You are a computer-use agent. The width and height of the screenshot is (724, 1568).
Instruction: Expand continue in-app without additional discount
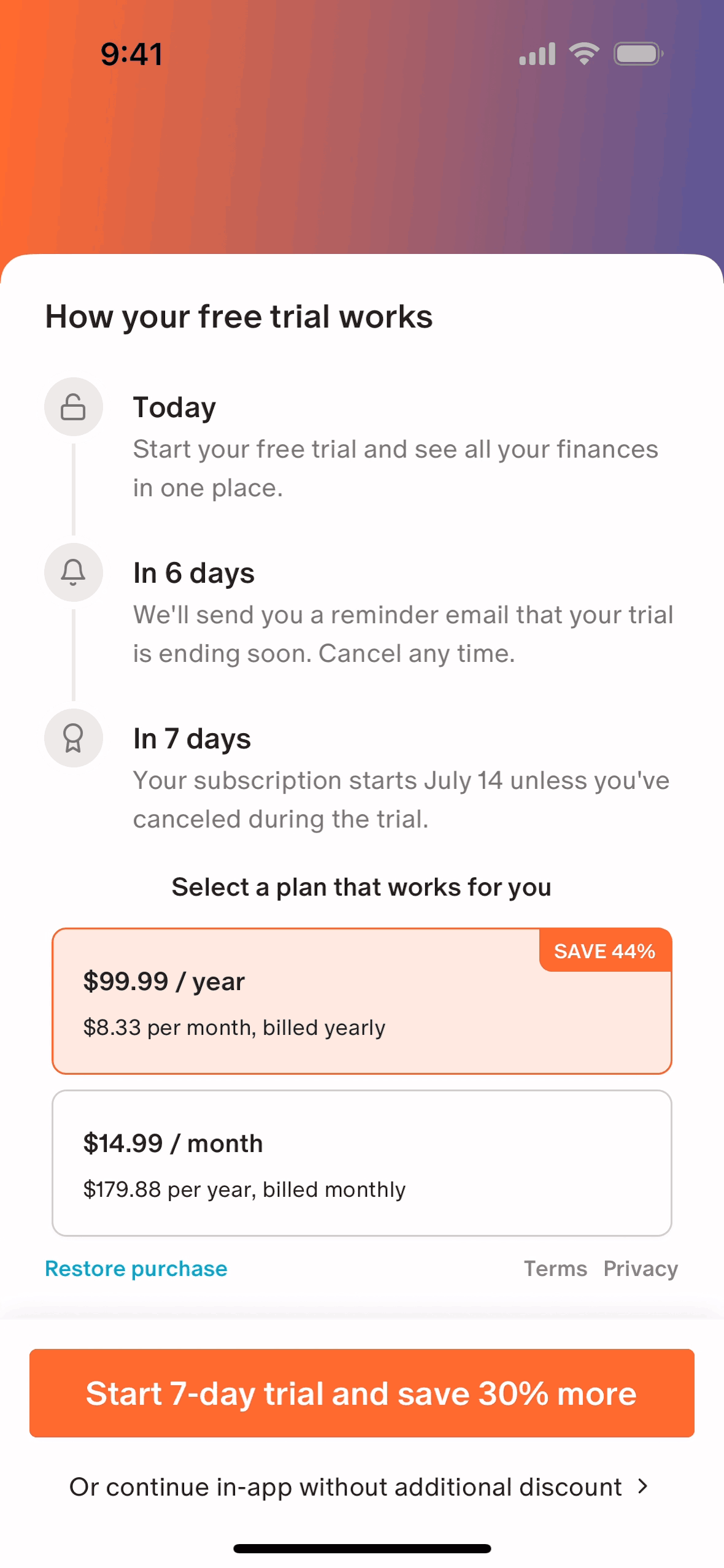(345, 1486)
